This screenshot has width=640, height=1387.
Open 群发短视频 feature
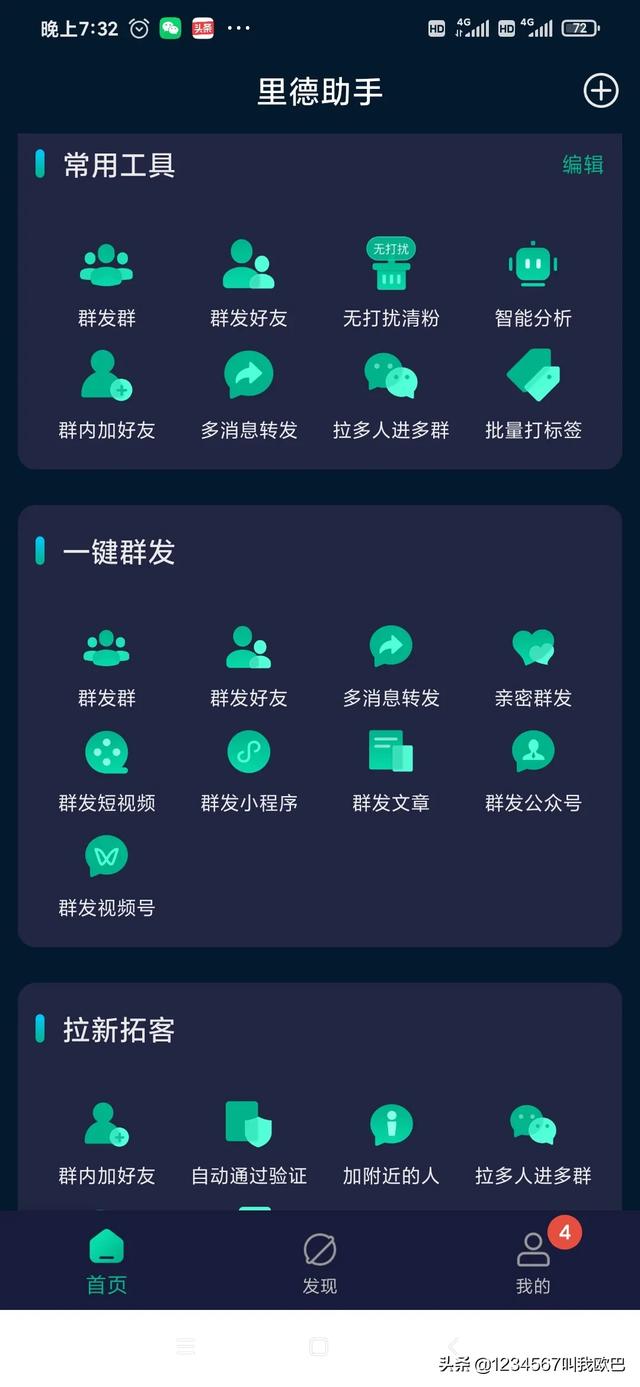tap(106, 770)
